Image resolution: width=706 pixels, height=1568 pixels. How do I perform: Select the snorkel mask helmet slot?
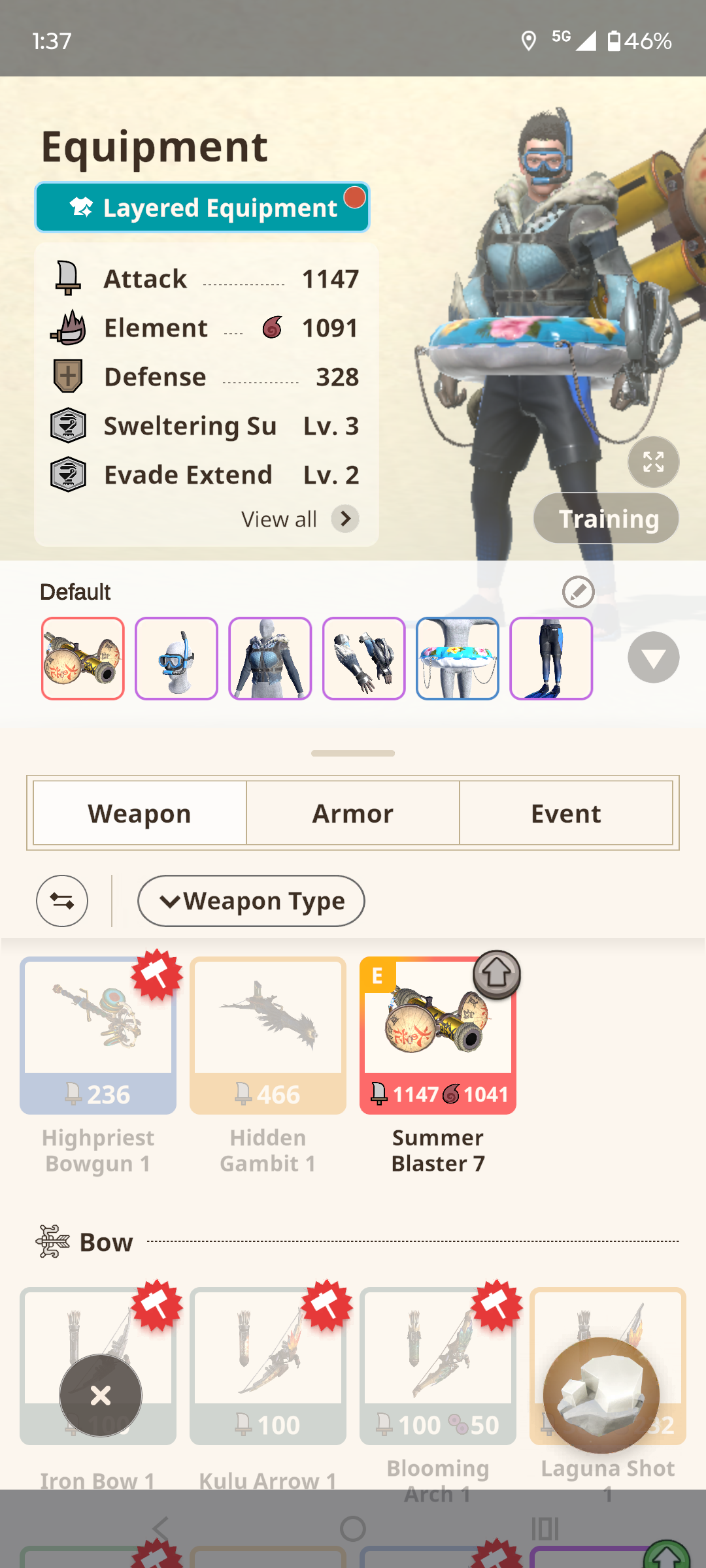[x=176, y=659]
